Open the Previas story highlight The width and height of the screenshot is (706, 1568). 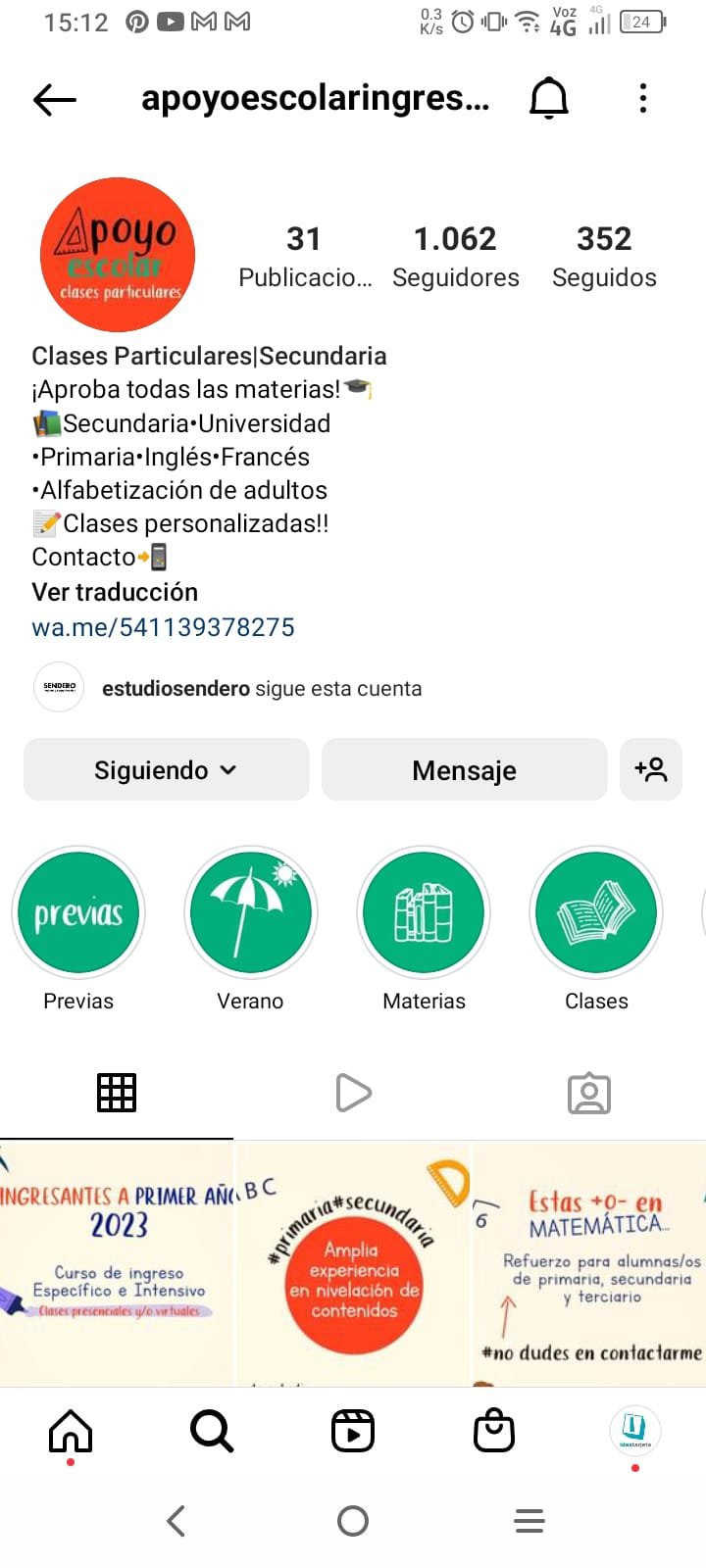point(78,913)
